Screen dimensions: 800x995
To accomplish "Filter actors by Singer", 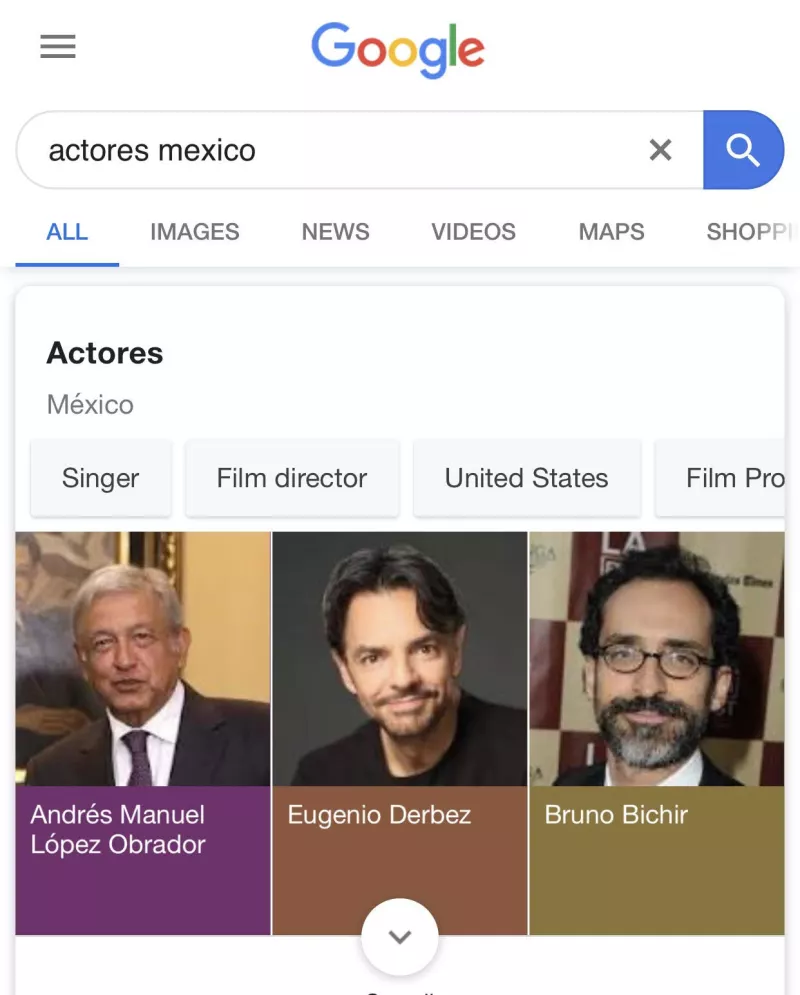I will (100, 478).
